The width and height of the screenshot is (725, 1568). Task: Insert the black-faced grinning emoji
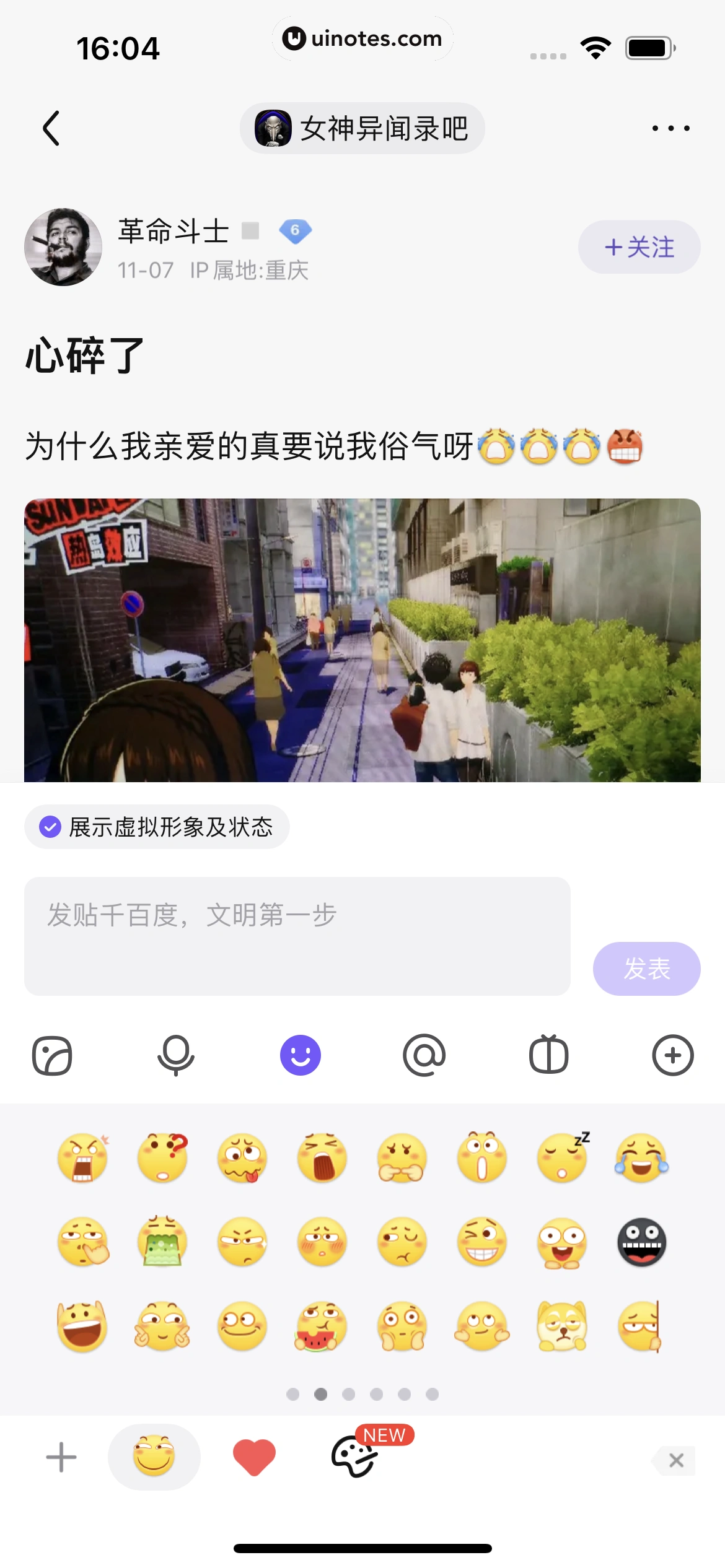641,1242
